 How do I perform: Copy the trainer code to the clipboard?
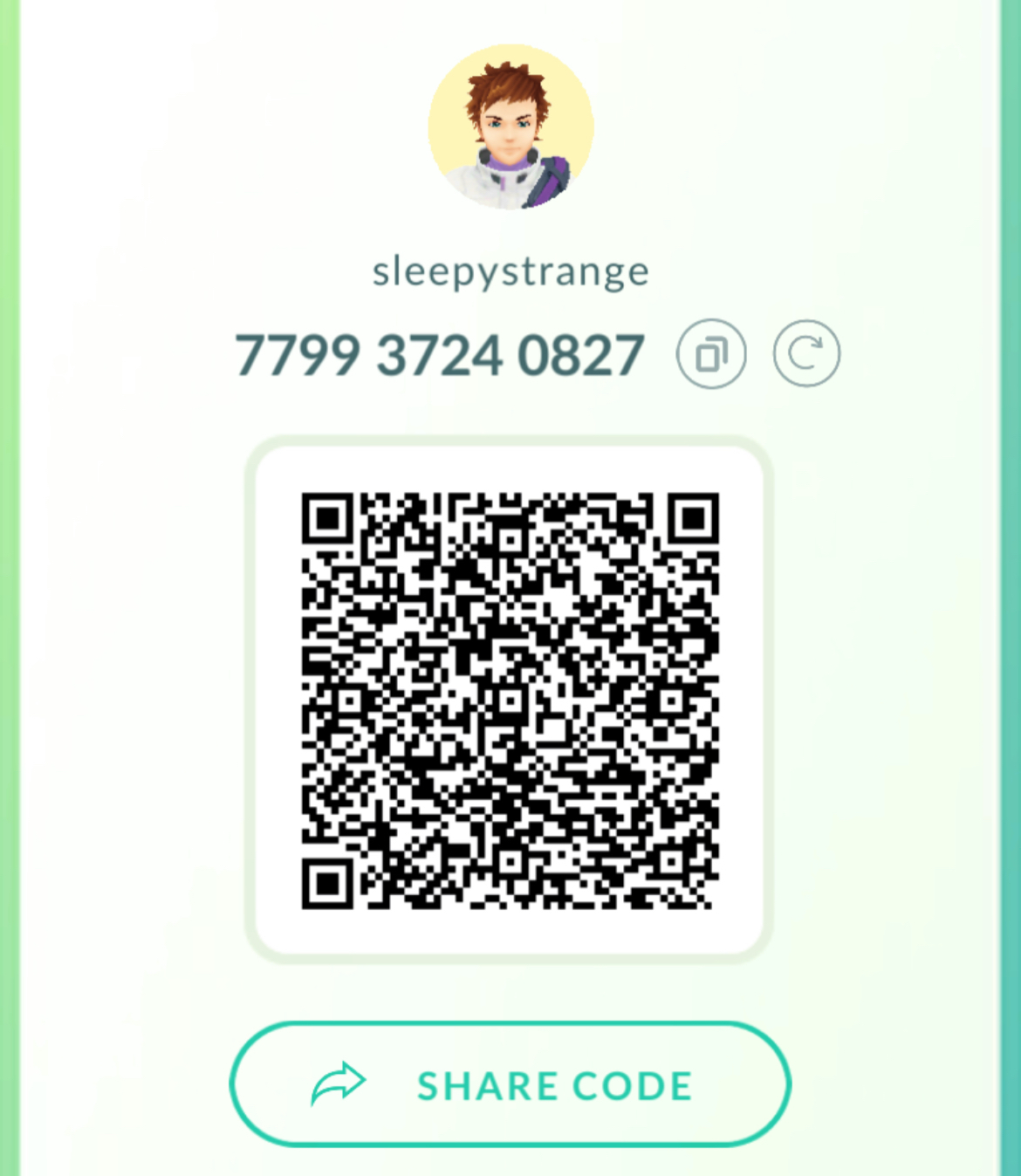(711, 354)
